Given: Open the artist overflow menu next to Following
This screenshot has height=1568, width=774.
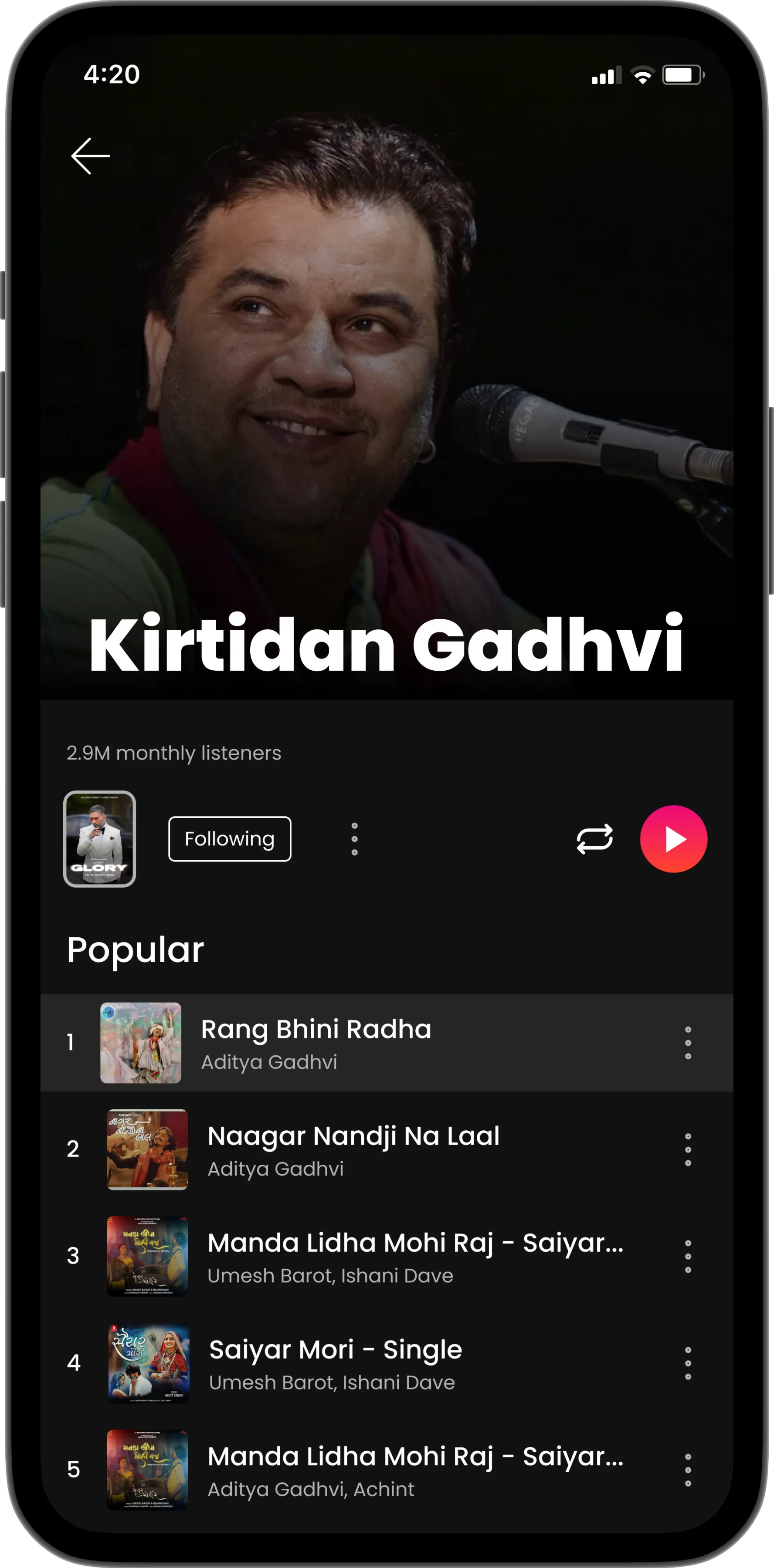Looking at the screenshot, I should point(354,839).
